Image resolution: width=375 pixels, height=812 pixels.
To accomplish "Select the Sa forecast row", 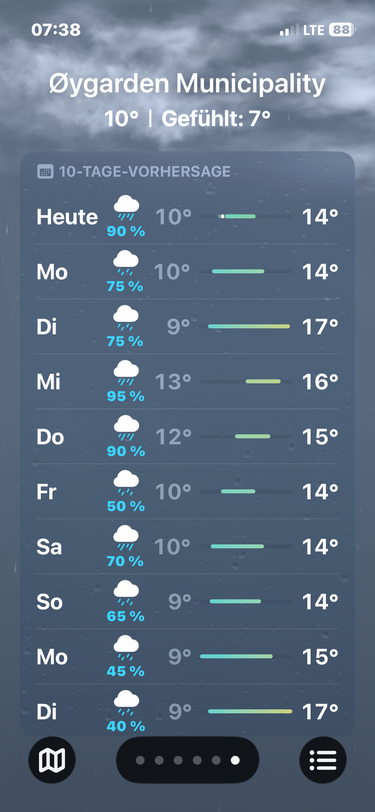I will tap(188, 546).
